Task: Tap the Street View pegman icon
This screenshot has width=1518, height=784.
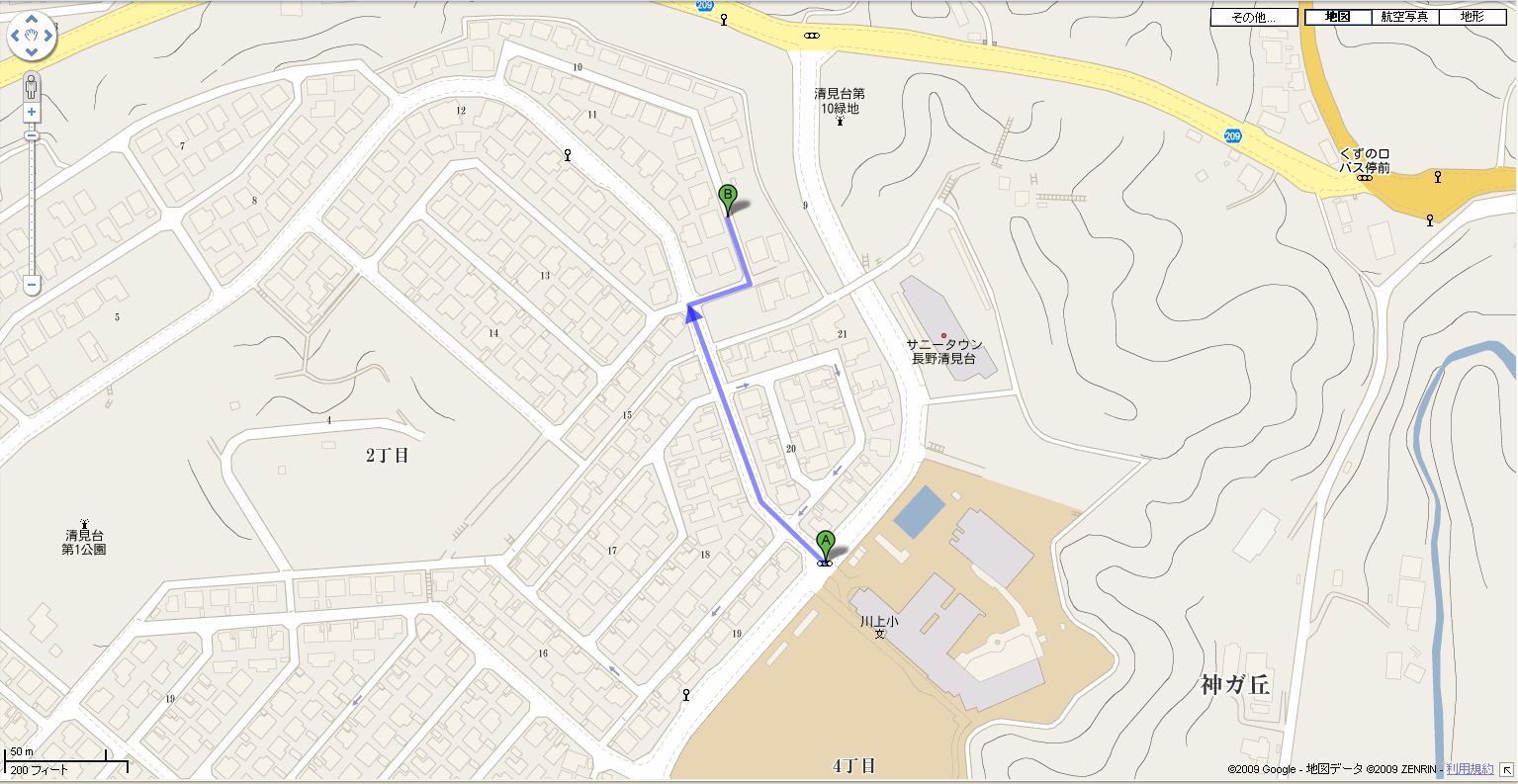Action: [x=32, y=85]
